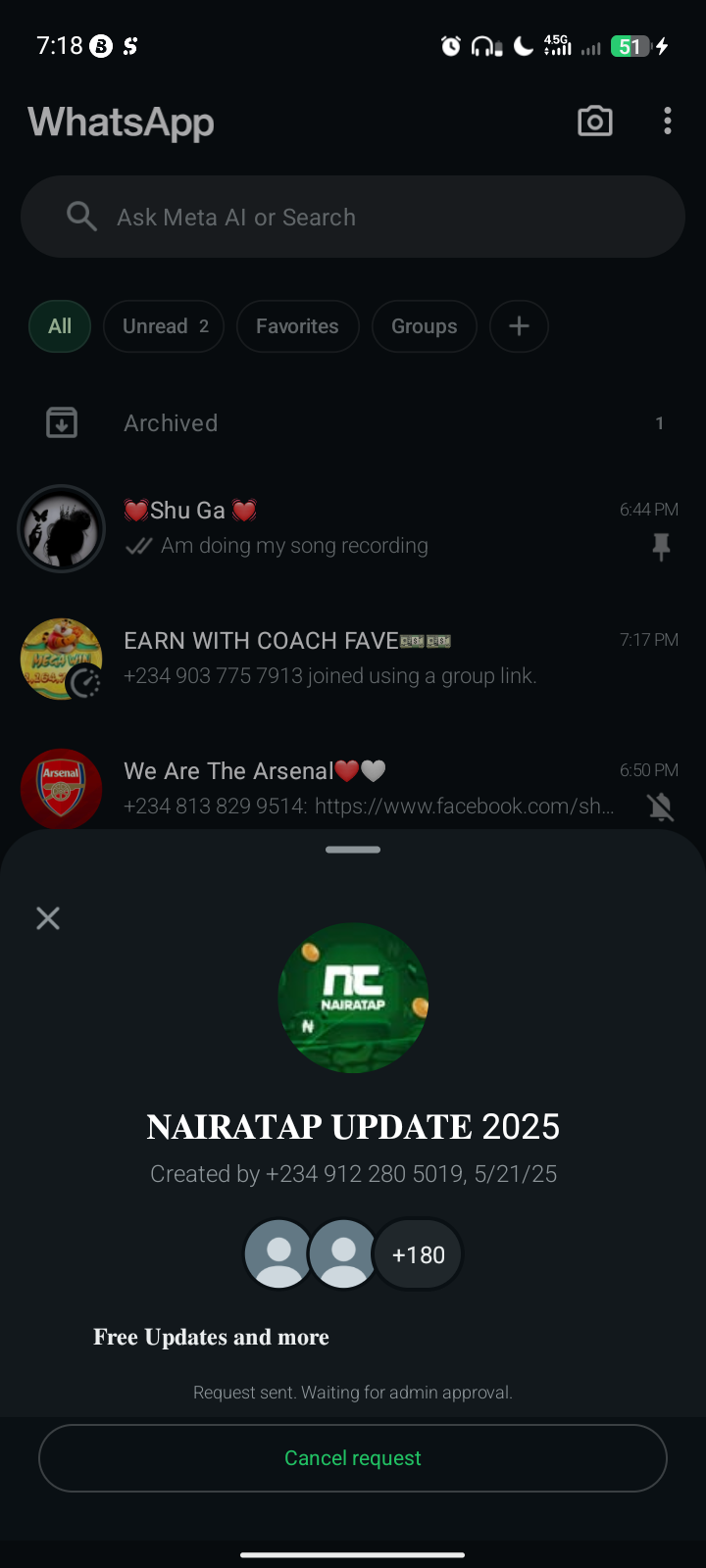The image size is (706, 1568).
Task: Open the overflow menu
Action: pyautogui.click(x=668, y=122)
